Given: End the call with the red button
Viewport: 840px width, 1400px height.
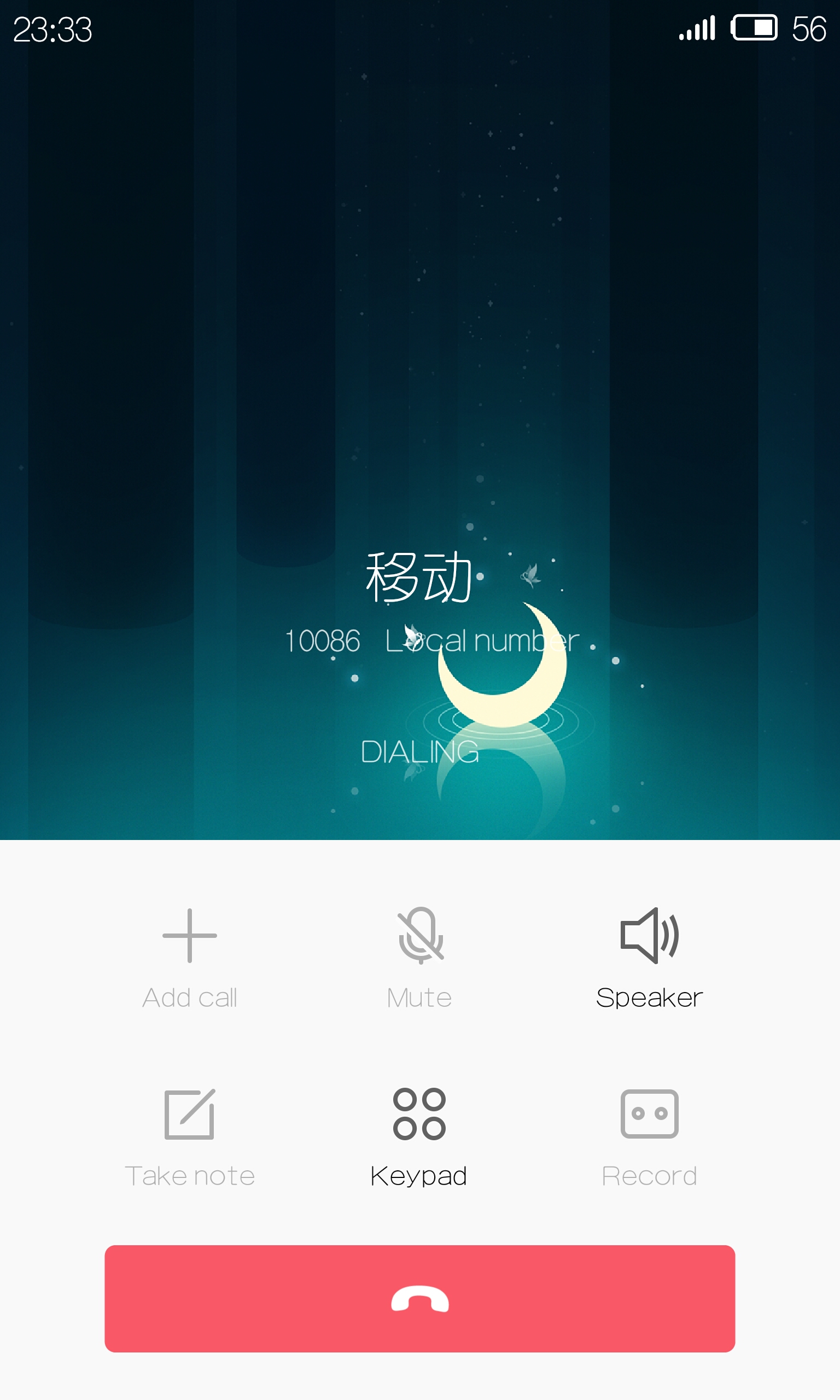Looking at the screenshot, I should 419,1298.
